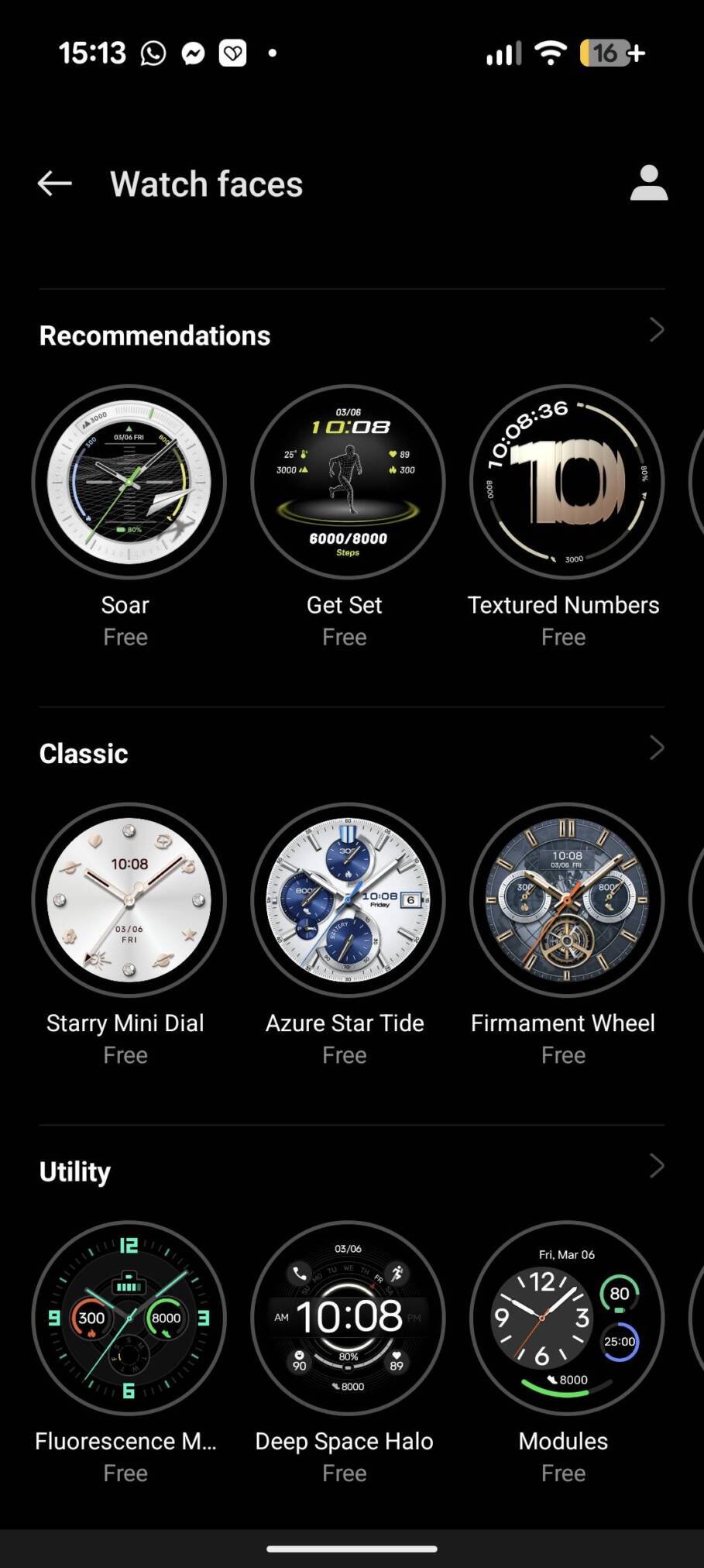Open the Firmament Wheel watch face
The height and width of the screenshot is (1568, 704).
point(567,900)
